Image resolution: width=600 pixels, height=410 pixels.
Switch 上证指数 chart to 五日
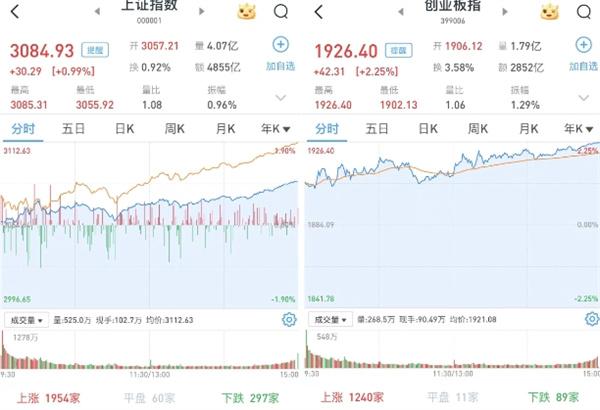pos(73,129)
